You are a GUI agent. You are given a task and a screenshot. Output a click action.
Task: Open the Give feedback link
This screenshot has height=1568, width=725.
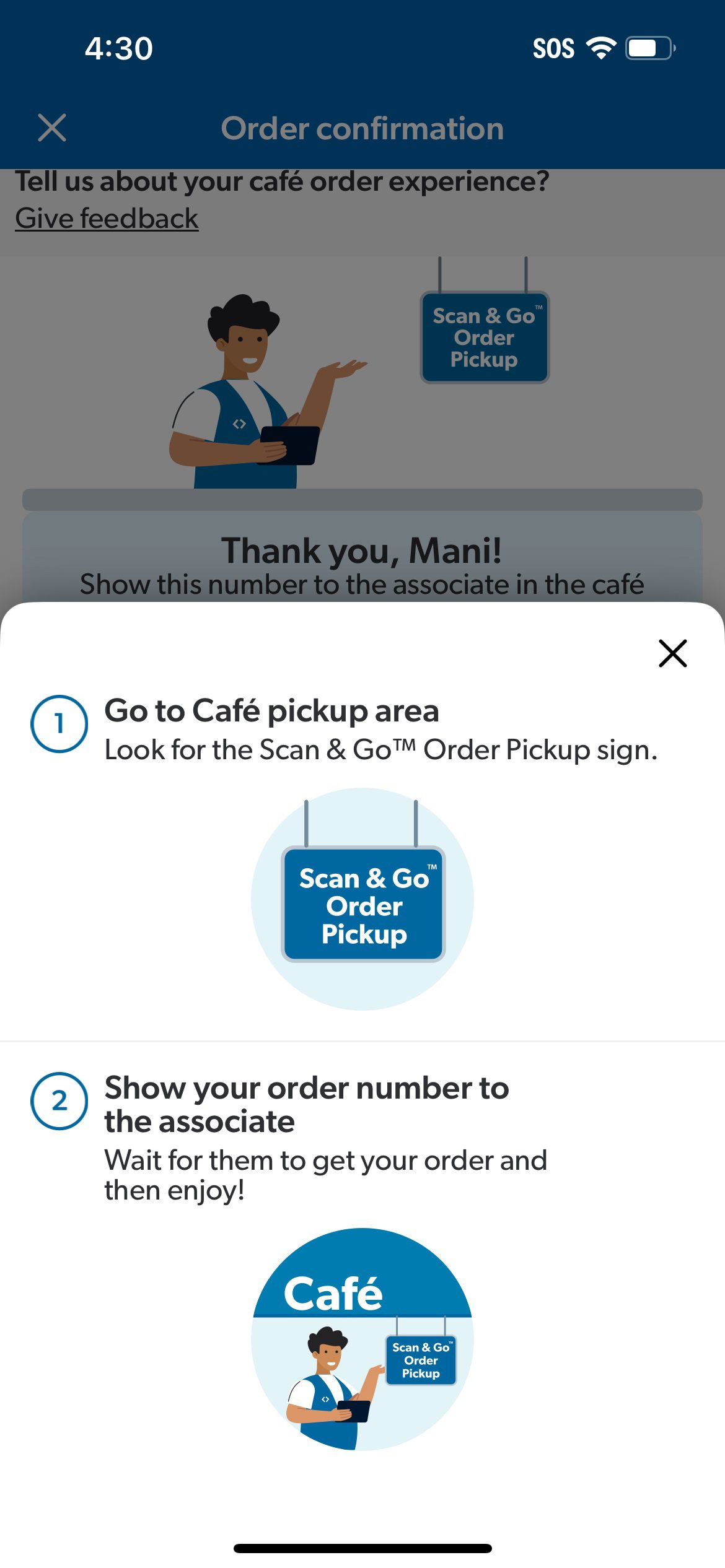pyautogui.click(x=107, y=219)
